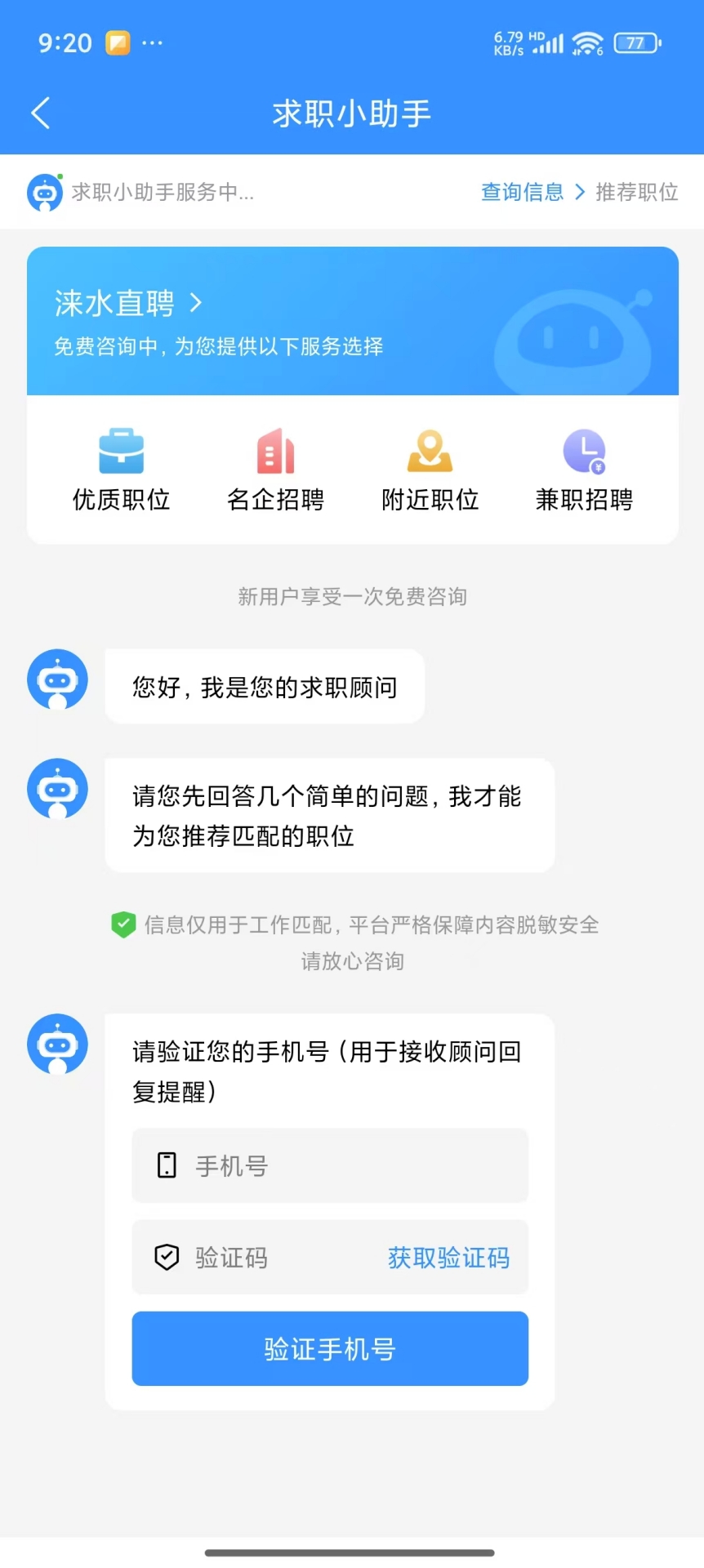The height and width of the screenshot is (1568, 704).
Task: Open the notification icon in status bar
Action: 118,42
